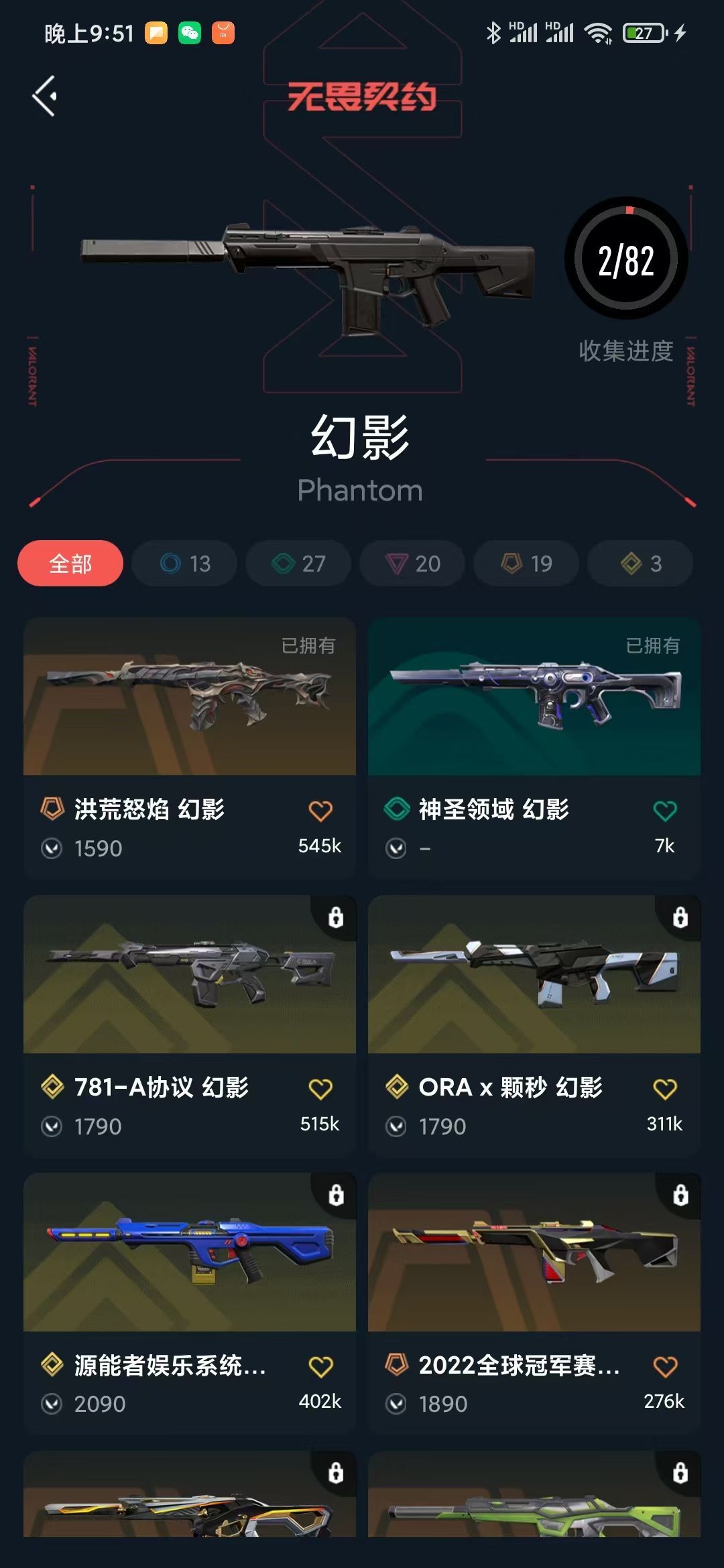This screenshot has width=724, height=1568.
Task: Select the teal rarity filter showing 27
Action: tap(298, 564)
